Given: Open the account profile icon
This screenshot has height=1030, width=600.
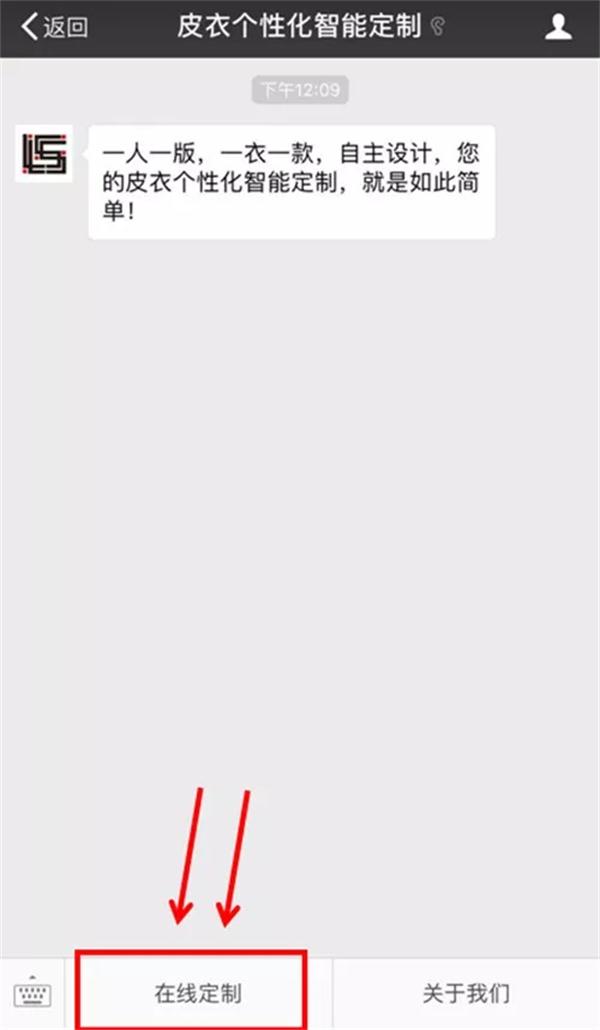Looking at the screenshot, I should [x=558, y=28].
